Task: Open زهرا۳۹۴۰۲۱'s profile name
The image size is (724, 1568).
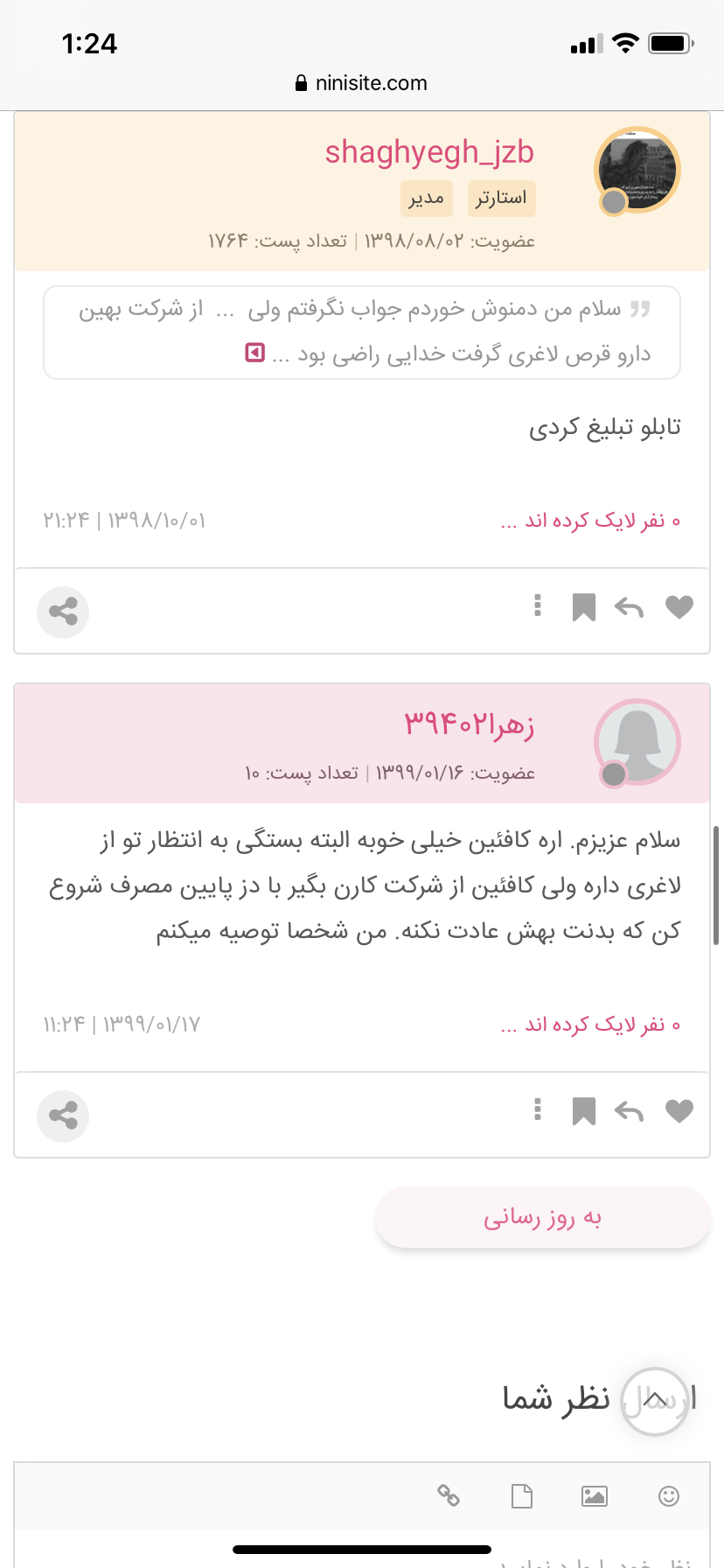Action: click(x=469, y=724)
